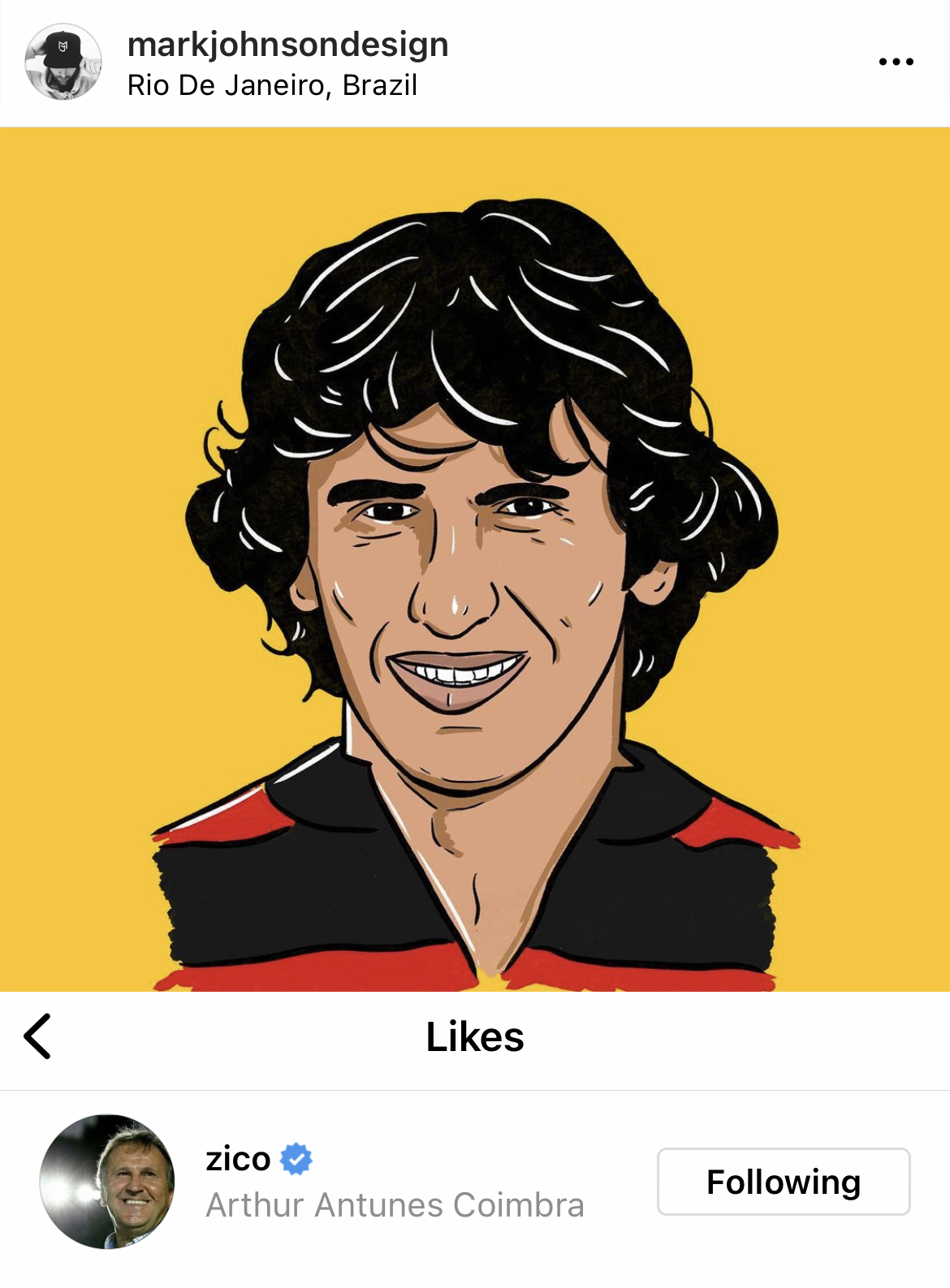Go back from the Likes screen
The height and width of the screenshot is (1288, 950).
click(37, 1036)
